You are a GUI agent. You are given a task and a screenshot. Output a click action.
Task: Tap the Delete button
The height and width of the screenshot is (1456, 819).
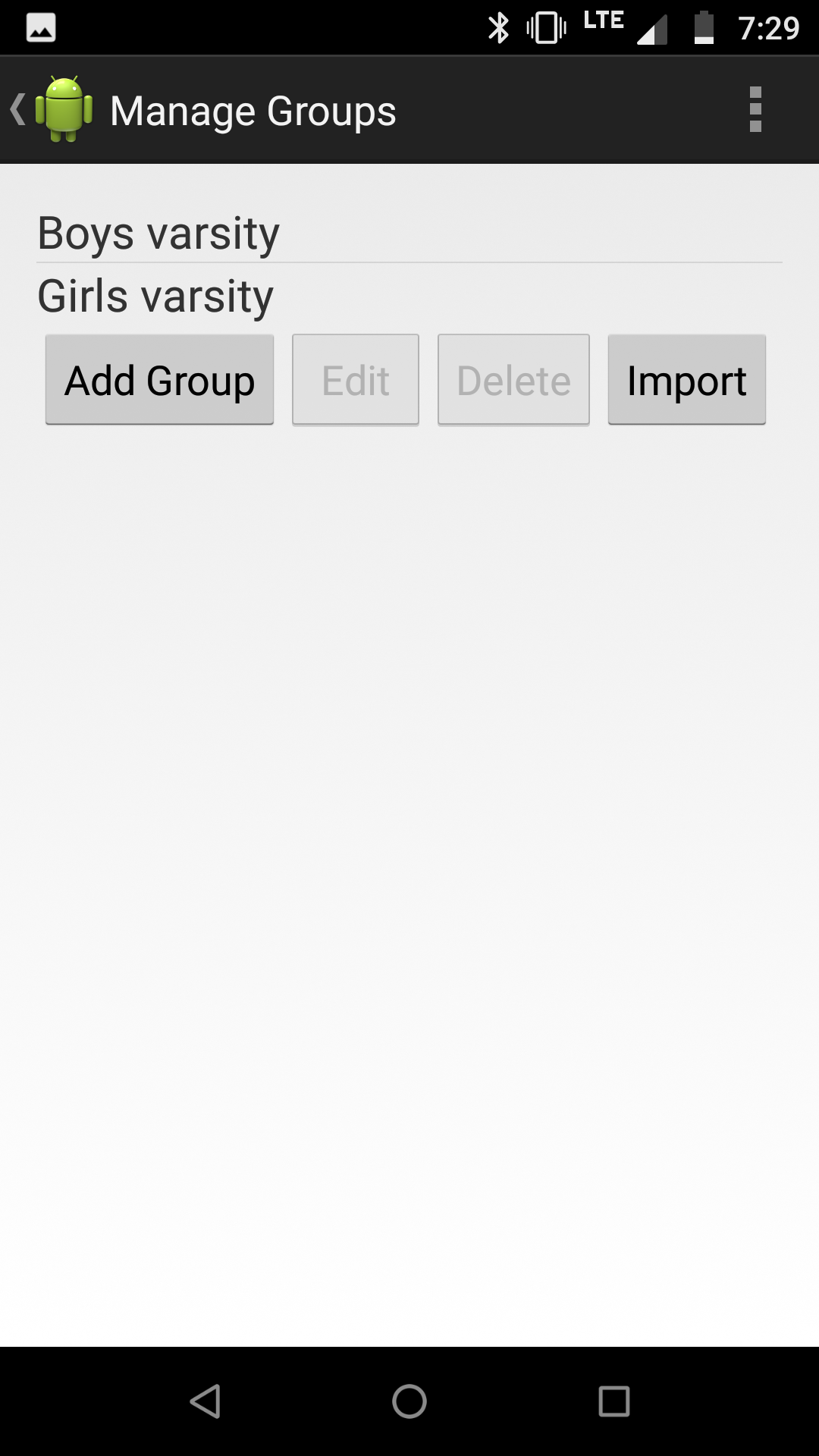tap(513, 380)
